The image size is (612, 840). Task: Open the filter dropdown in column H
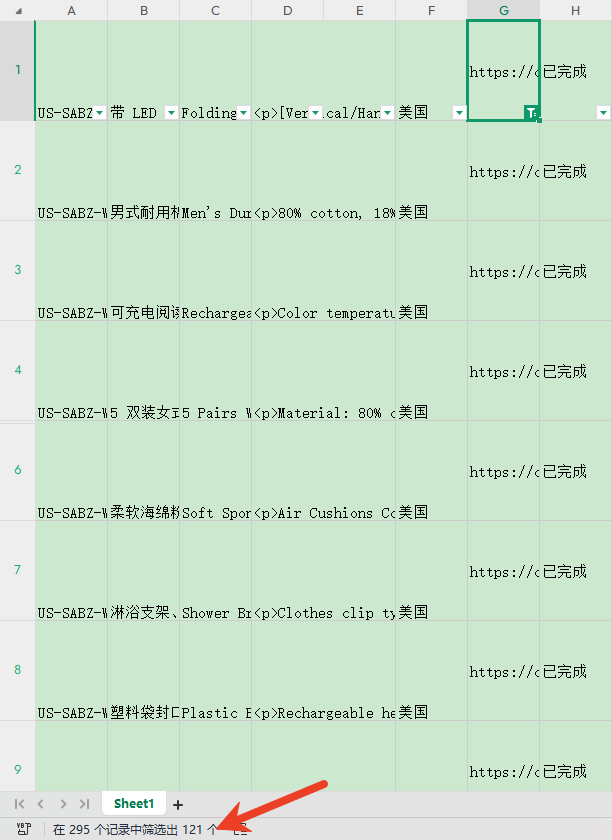click(x=603, y=113)
